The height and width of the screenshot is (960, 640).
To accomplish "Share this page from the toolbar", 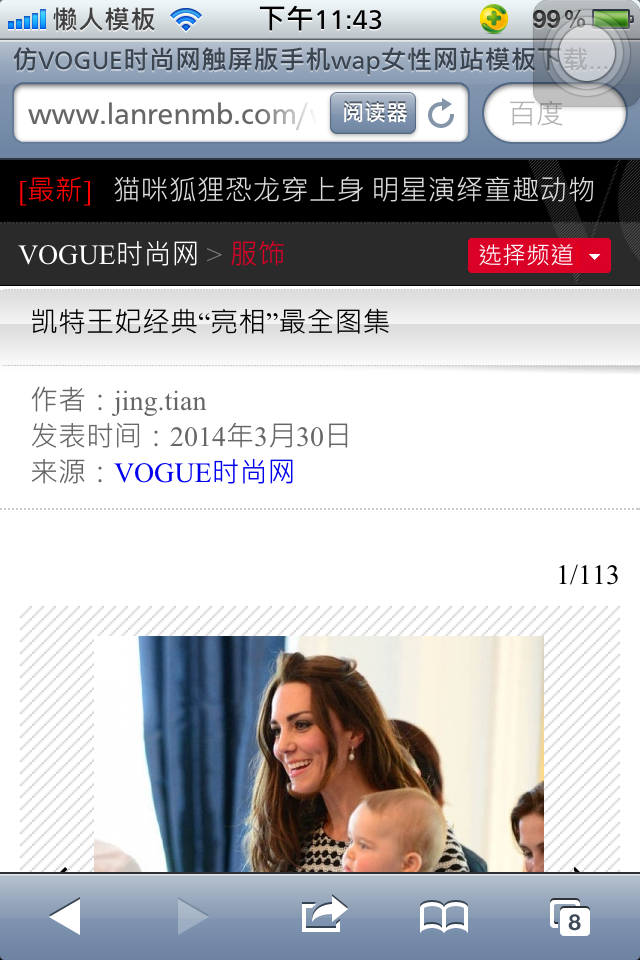I will pos(324,915).
